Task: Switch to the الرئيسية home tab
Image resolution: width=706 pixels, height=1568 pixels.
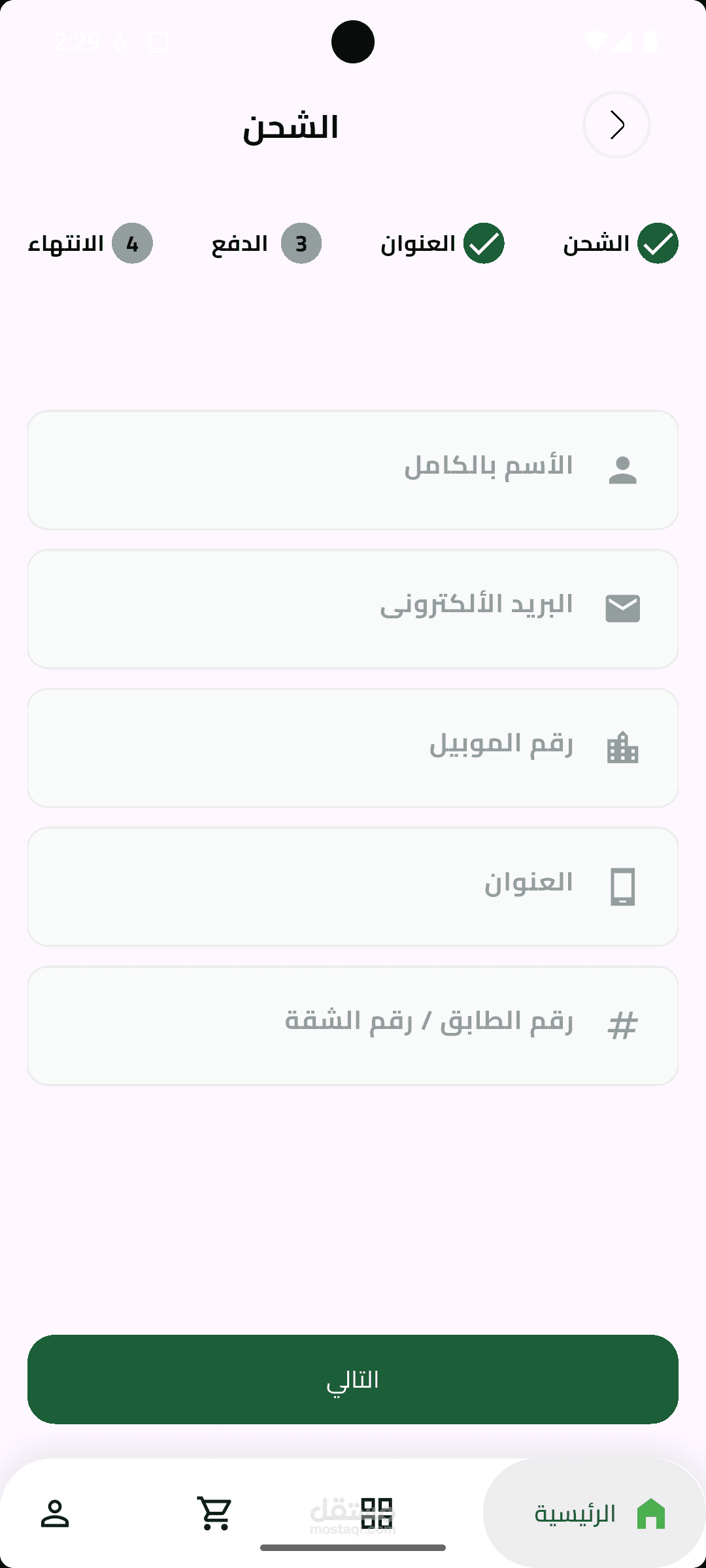Action: point(594,1513)
